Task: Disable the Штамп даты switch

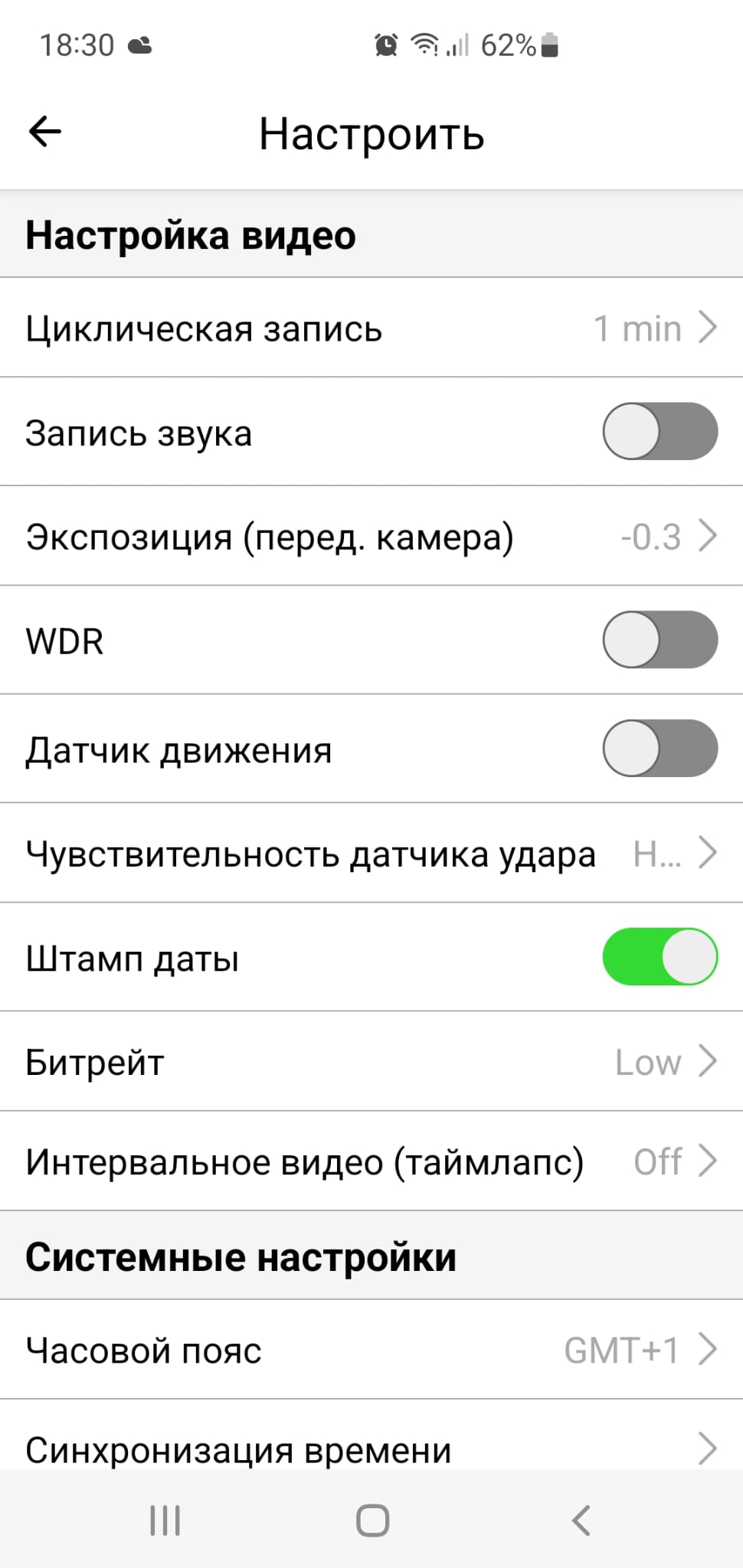Action: click(x=660, y=957)
